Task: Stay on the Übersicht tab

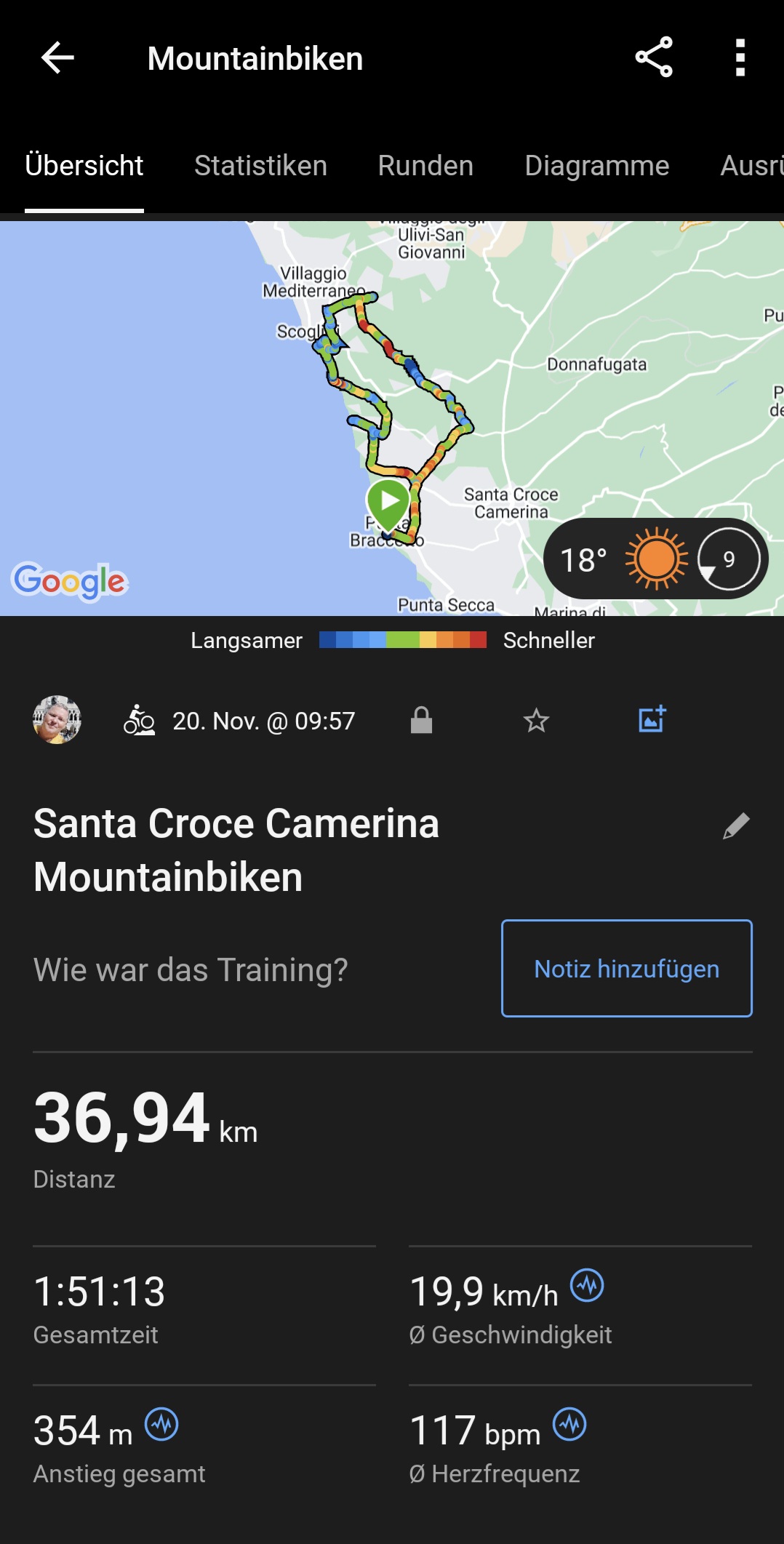Action: (84, 166)
